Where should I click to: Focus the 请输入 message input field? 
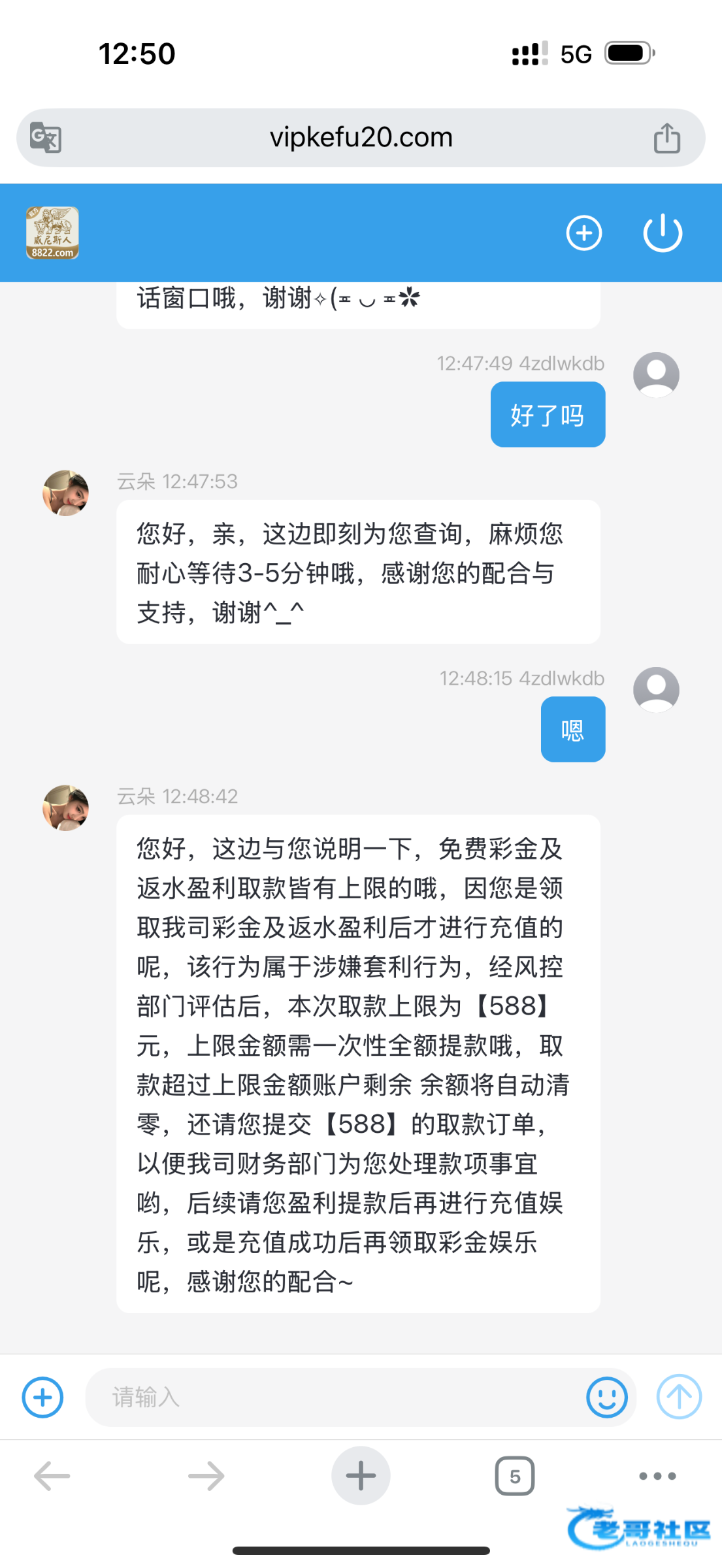point(340,1397)
